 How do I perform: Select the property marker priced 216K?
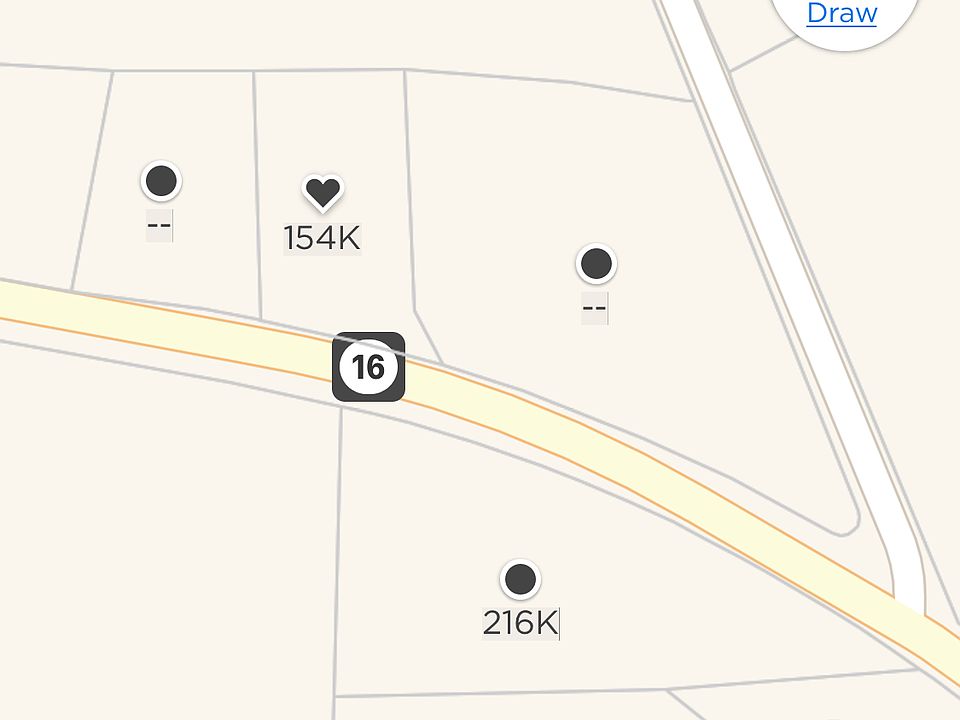[520, 580]
